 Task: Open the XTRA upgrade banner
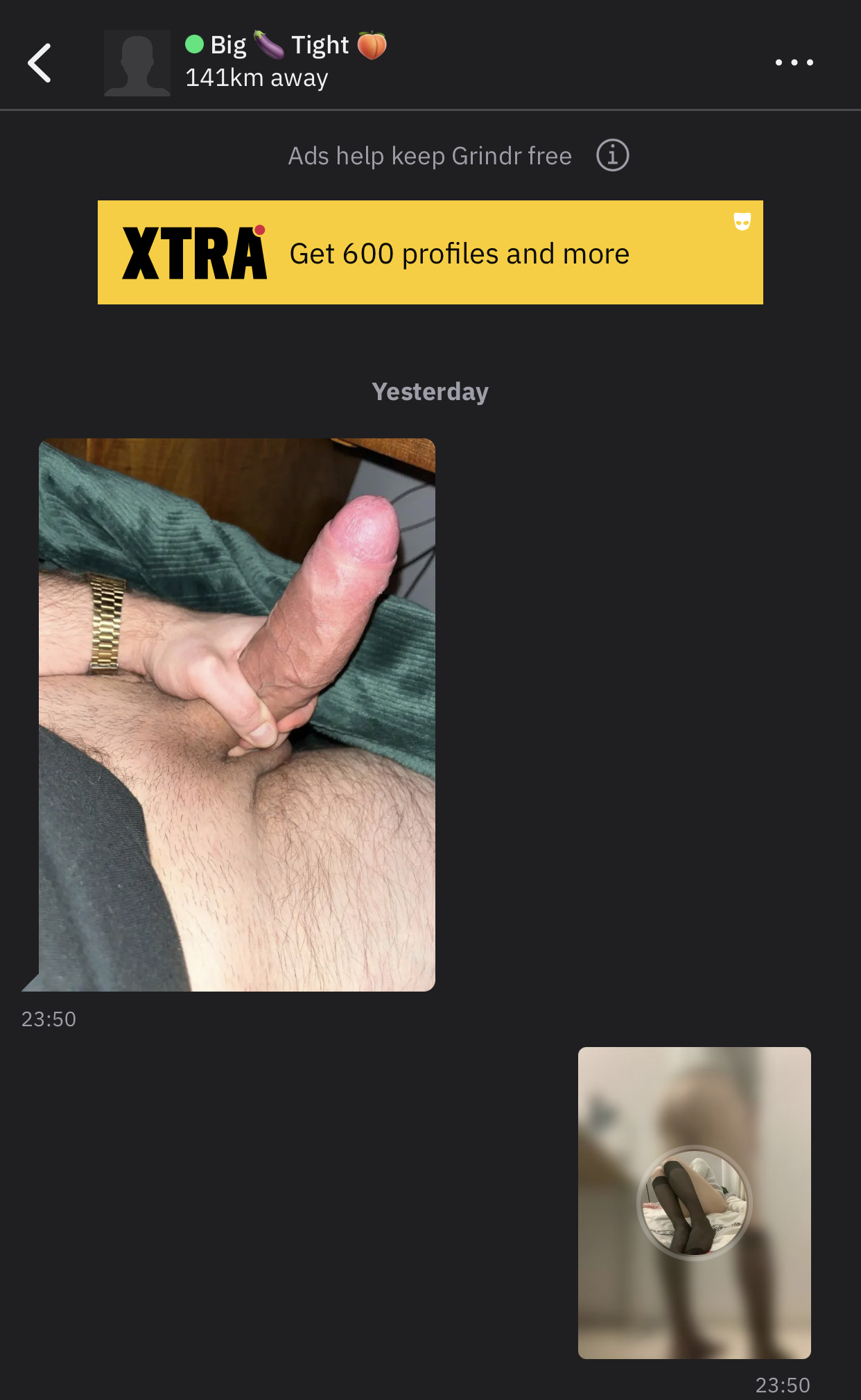[430, 252]
